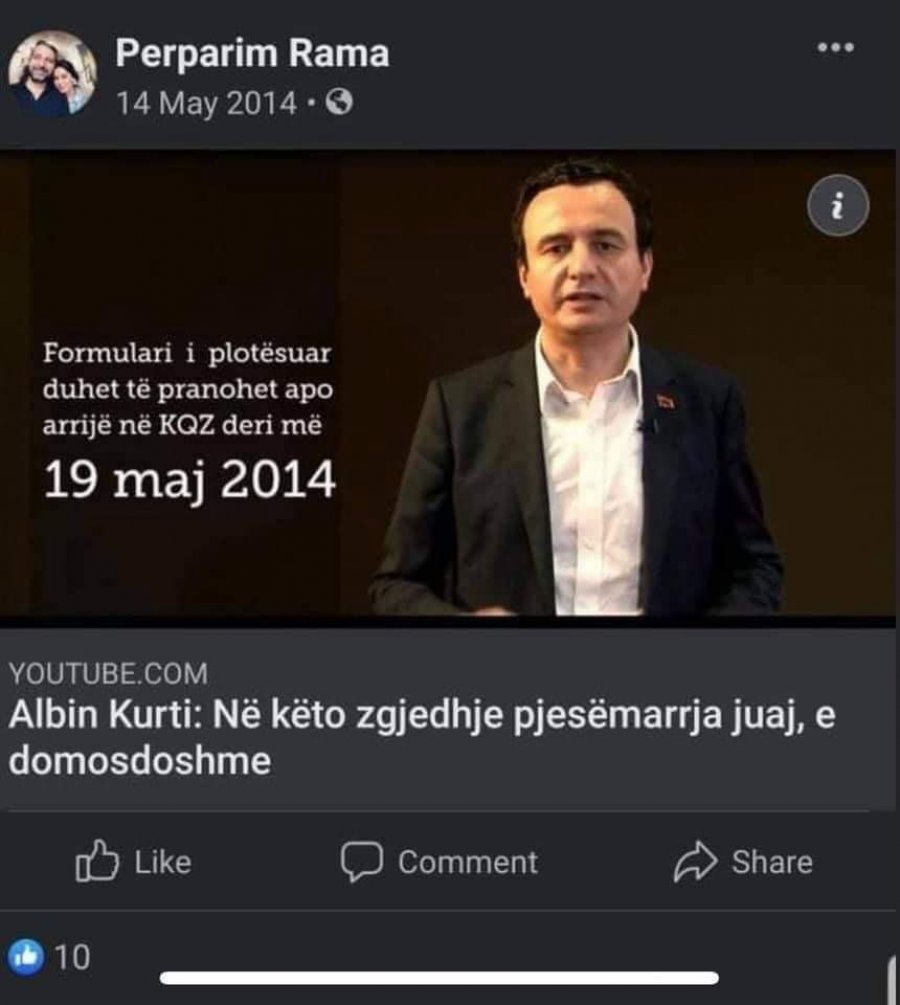View the 10 reactions on the post
900x1005 pixels.
(x=50, y=957)
